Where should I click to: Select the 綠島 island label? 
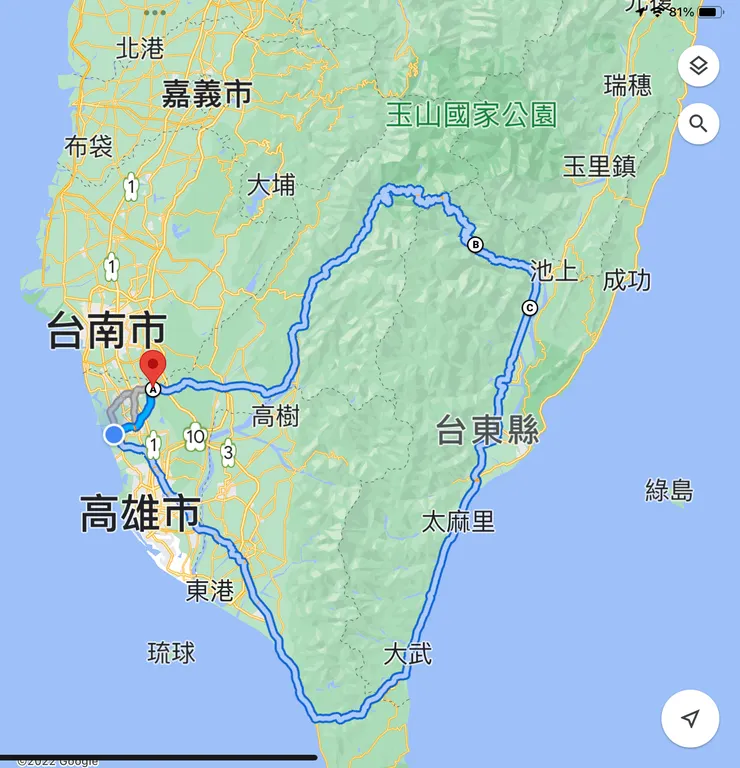point(669,488)
